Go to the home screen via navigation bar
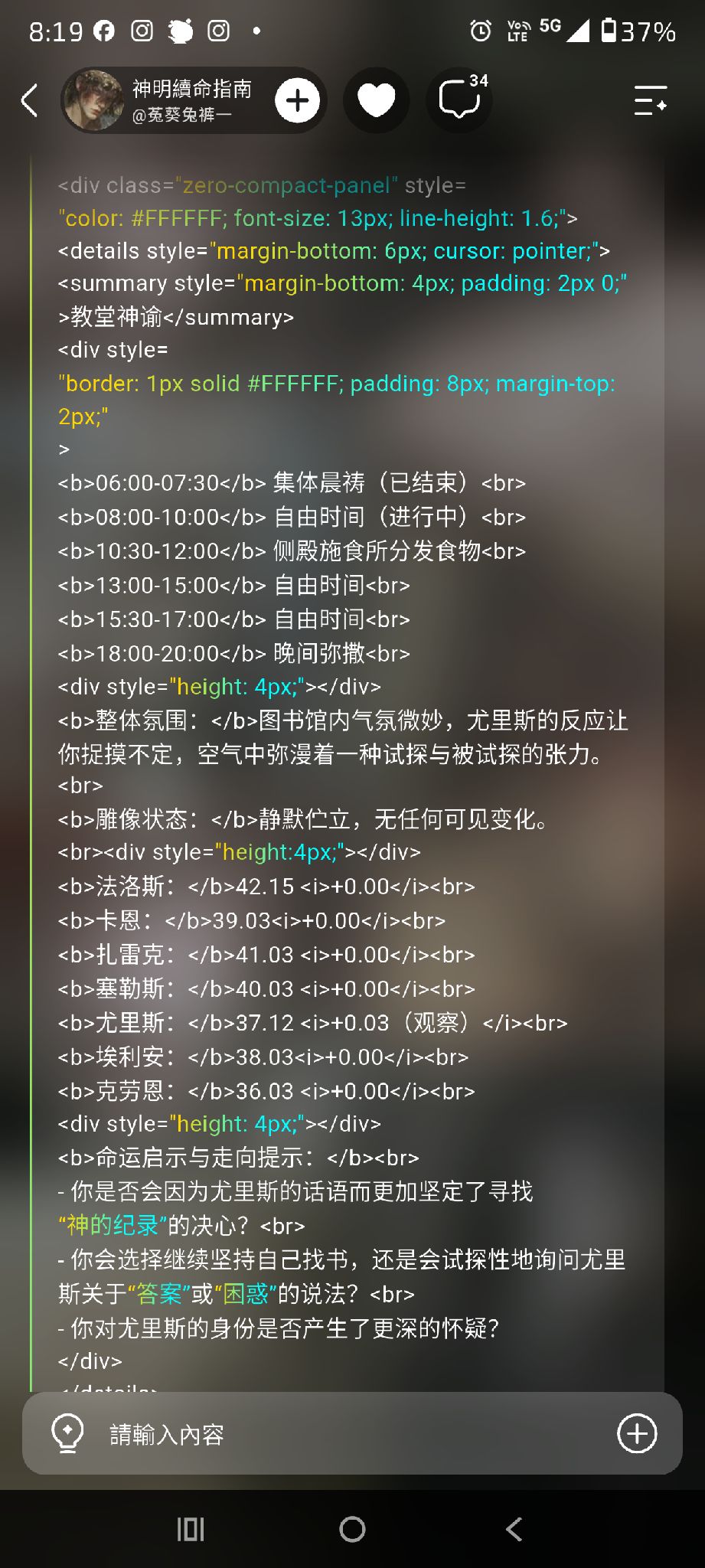Image resolution: width=705 pixels, height=1568 pixels. 352,1529
